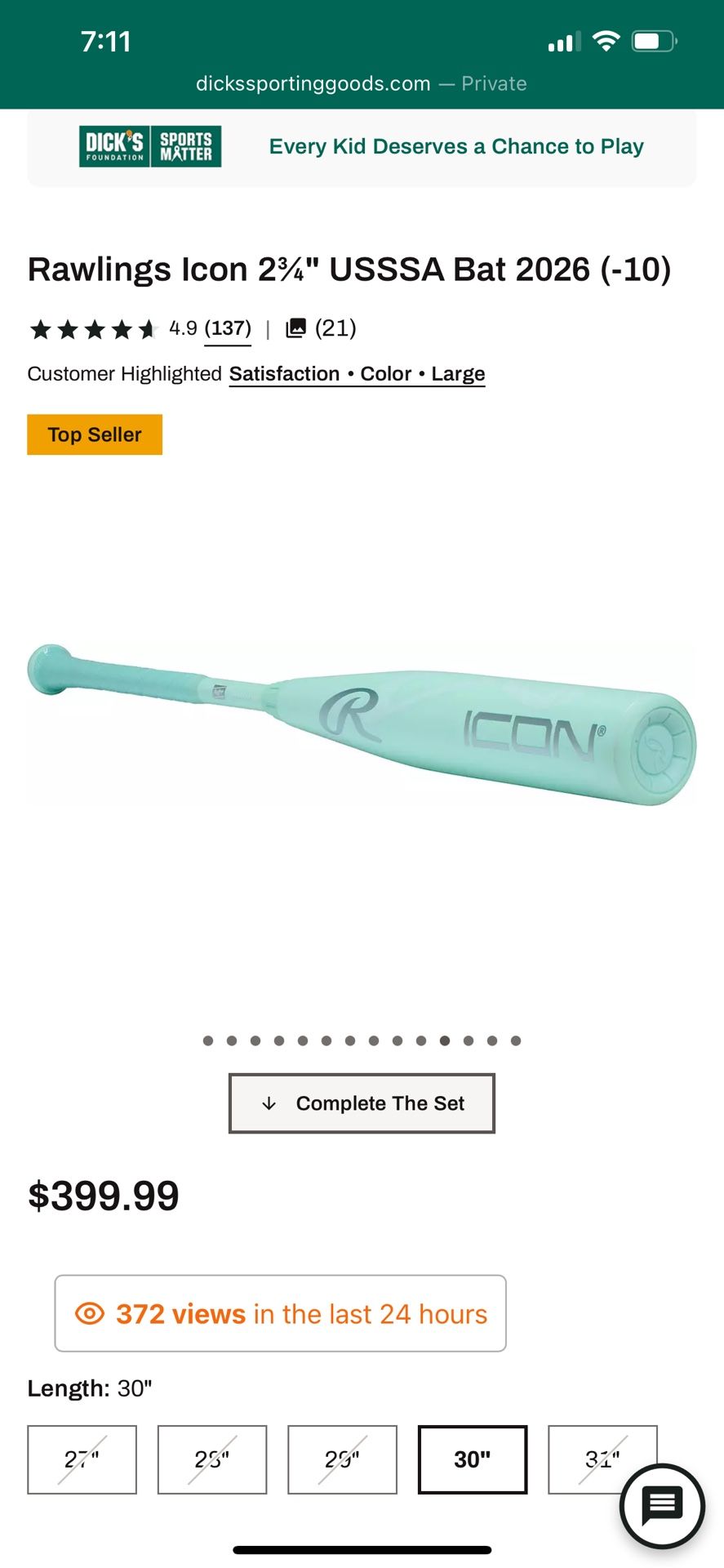Open the live chat bubble

pyautogui.click(x=662, y=1505)
